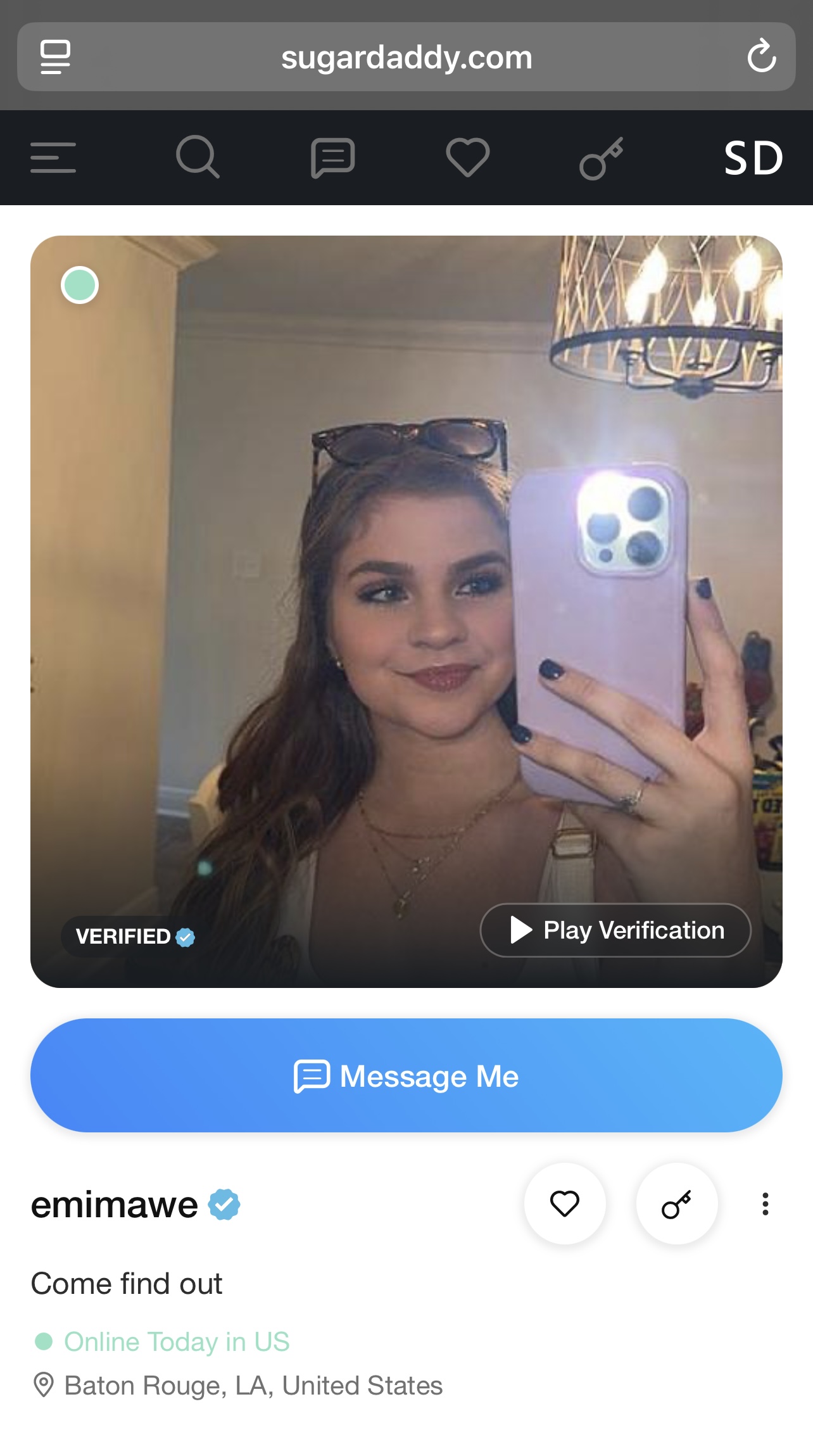Tap the sugardaddy.com address bar
This screenshot has height=1456, width=813.
tap(406, 57)
